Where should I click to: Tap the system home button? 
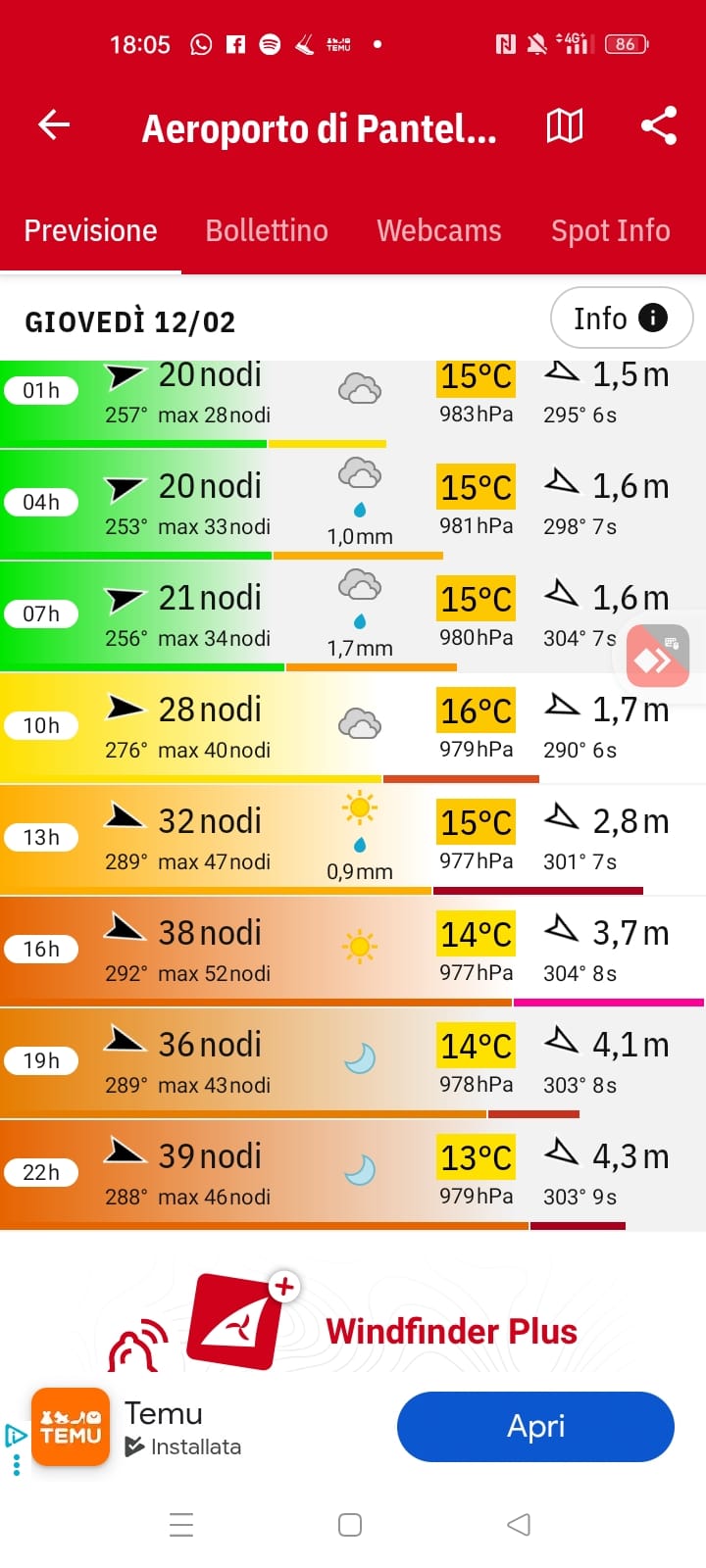[x=350, y=1525]
